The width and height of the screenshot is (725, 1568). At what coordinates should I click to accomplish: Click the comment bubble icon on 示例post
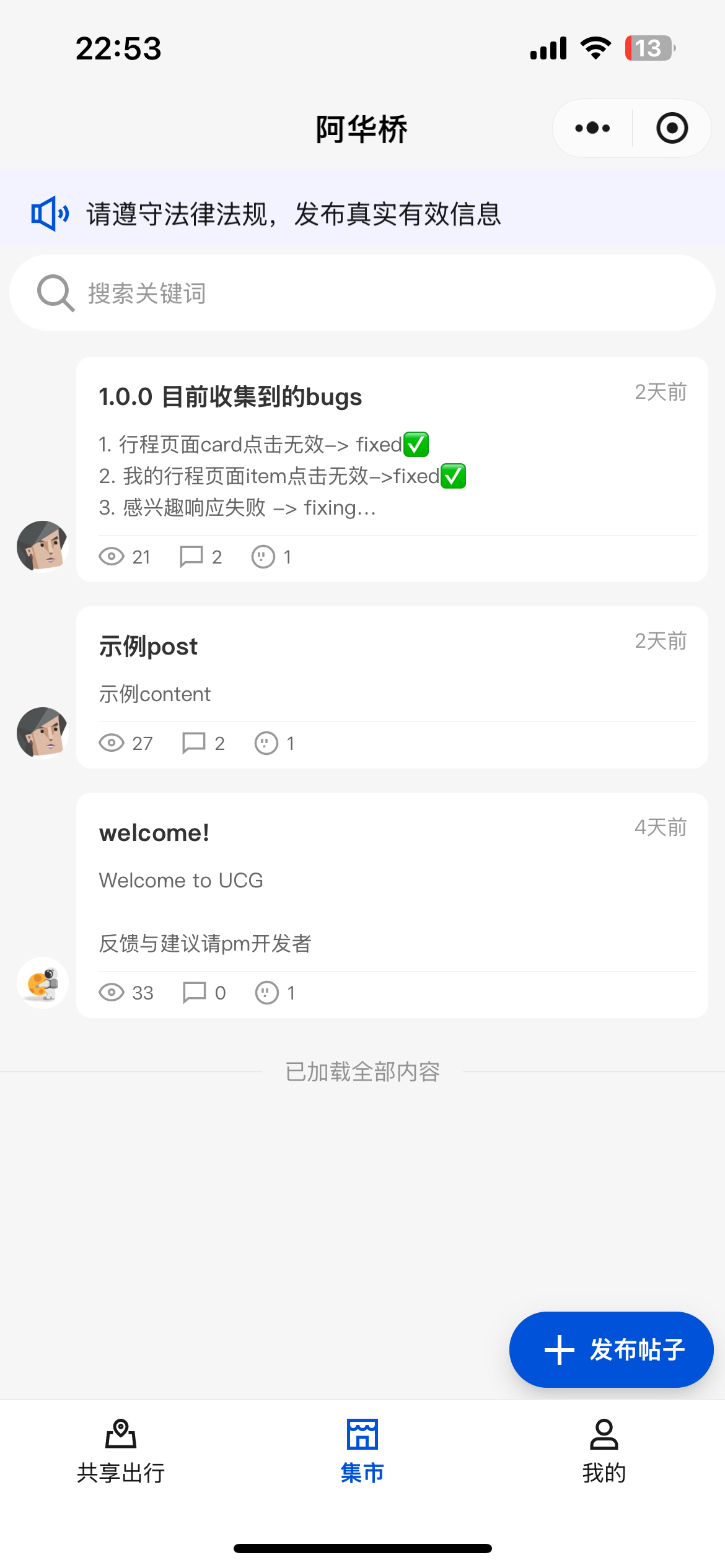pos(193,743)
